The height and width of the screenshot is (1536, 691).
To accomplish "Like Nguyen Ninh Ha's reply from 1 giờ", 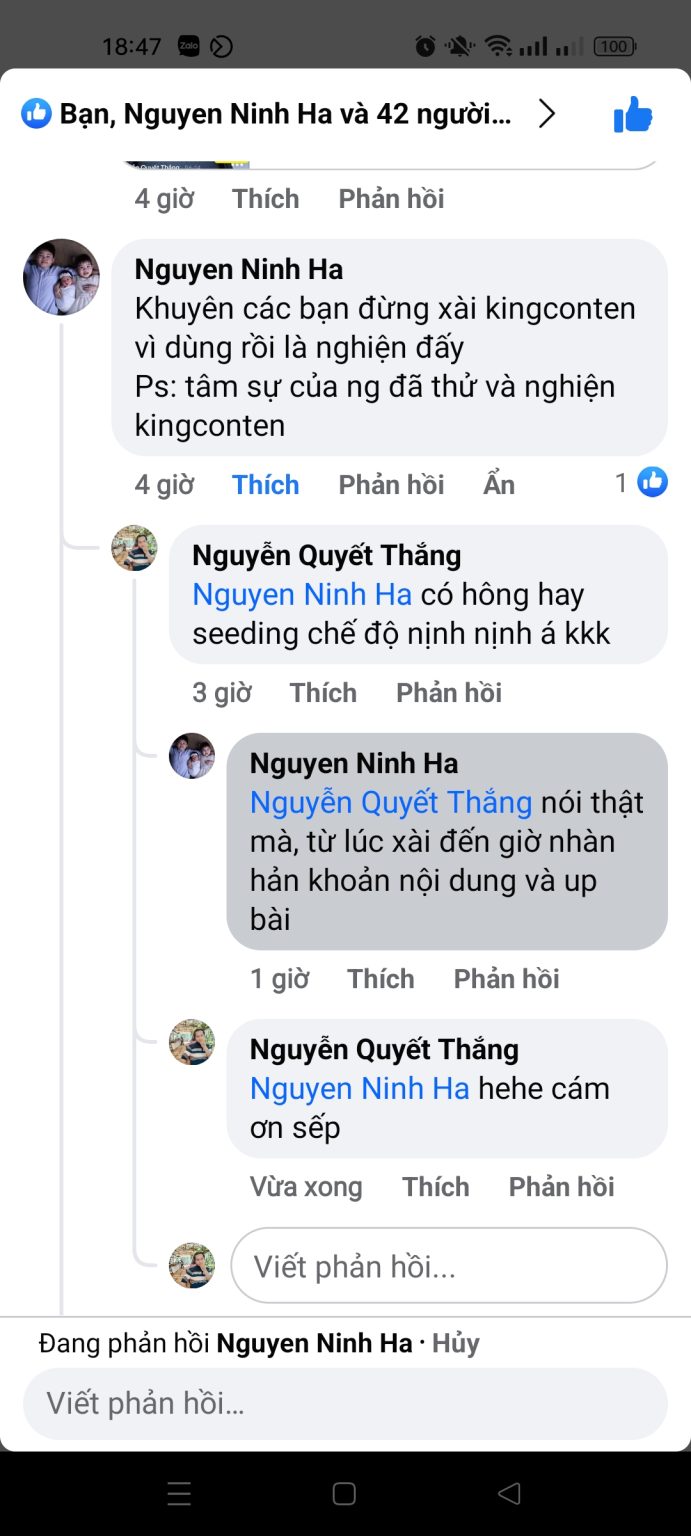I will point(381,979).
